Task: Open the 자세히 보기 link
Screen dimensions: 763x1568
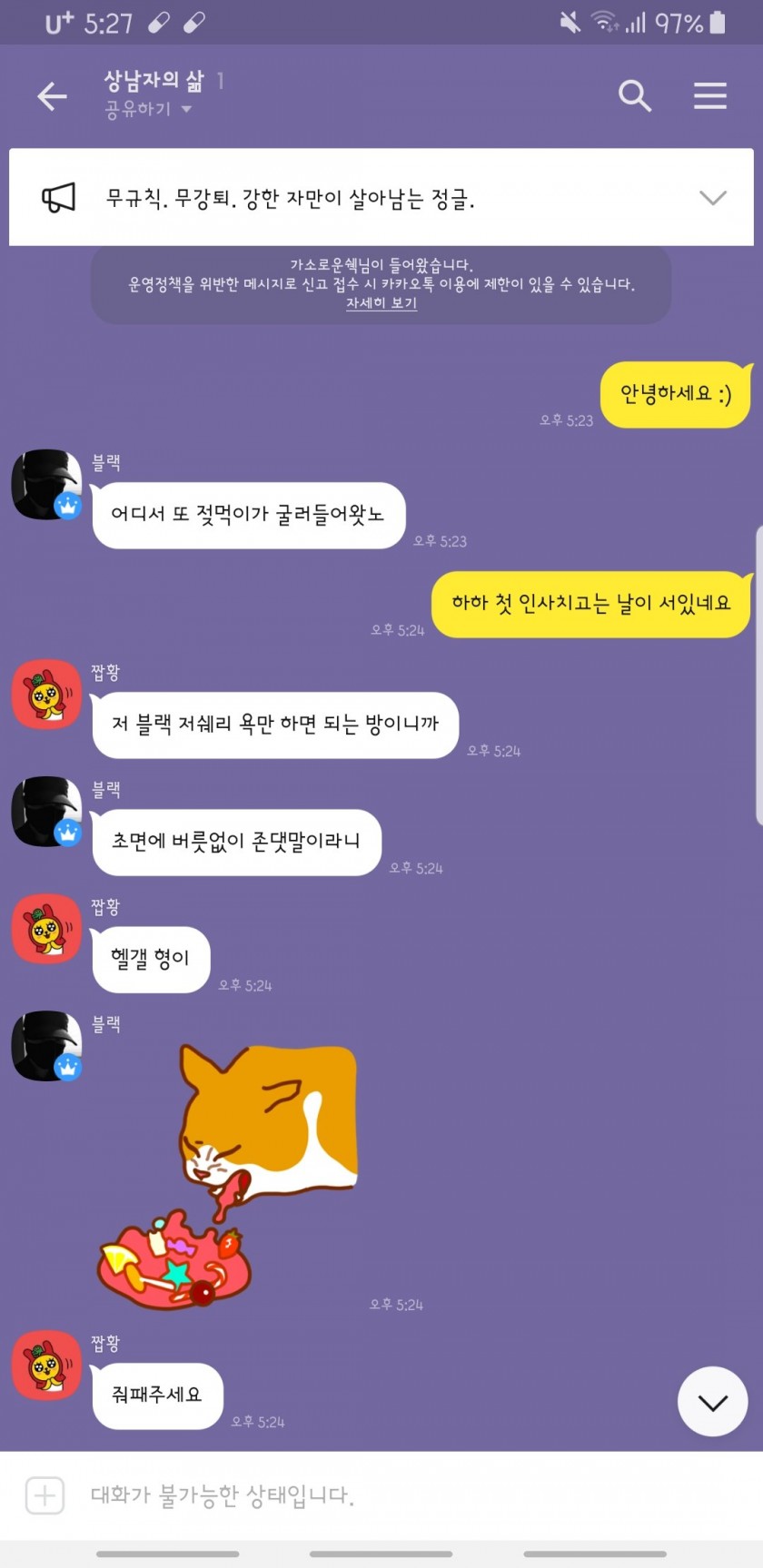Action: [381, 303]
